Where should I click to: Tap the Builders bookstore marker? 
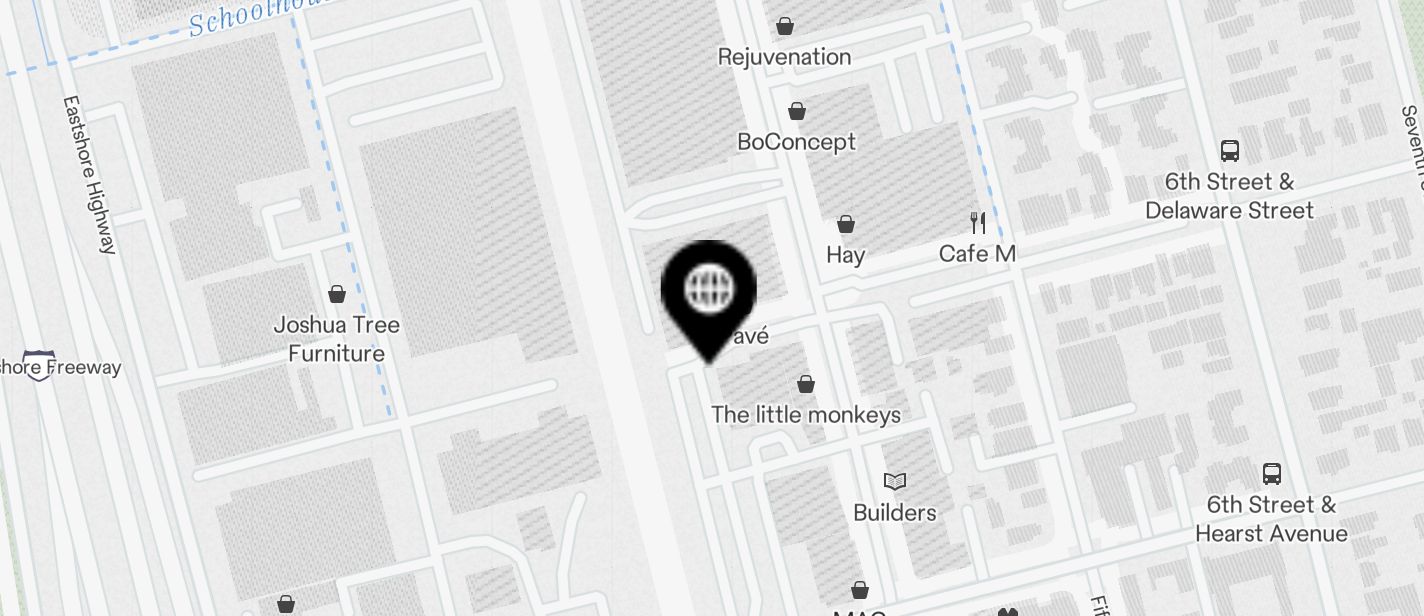pyautogui.click(x=894, y=482)
